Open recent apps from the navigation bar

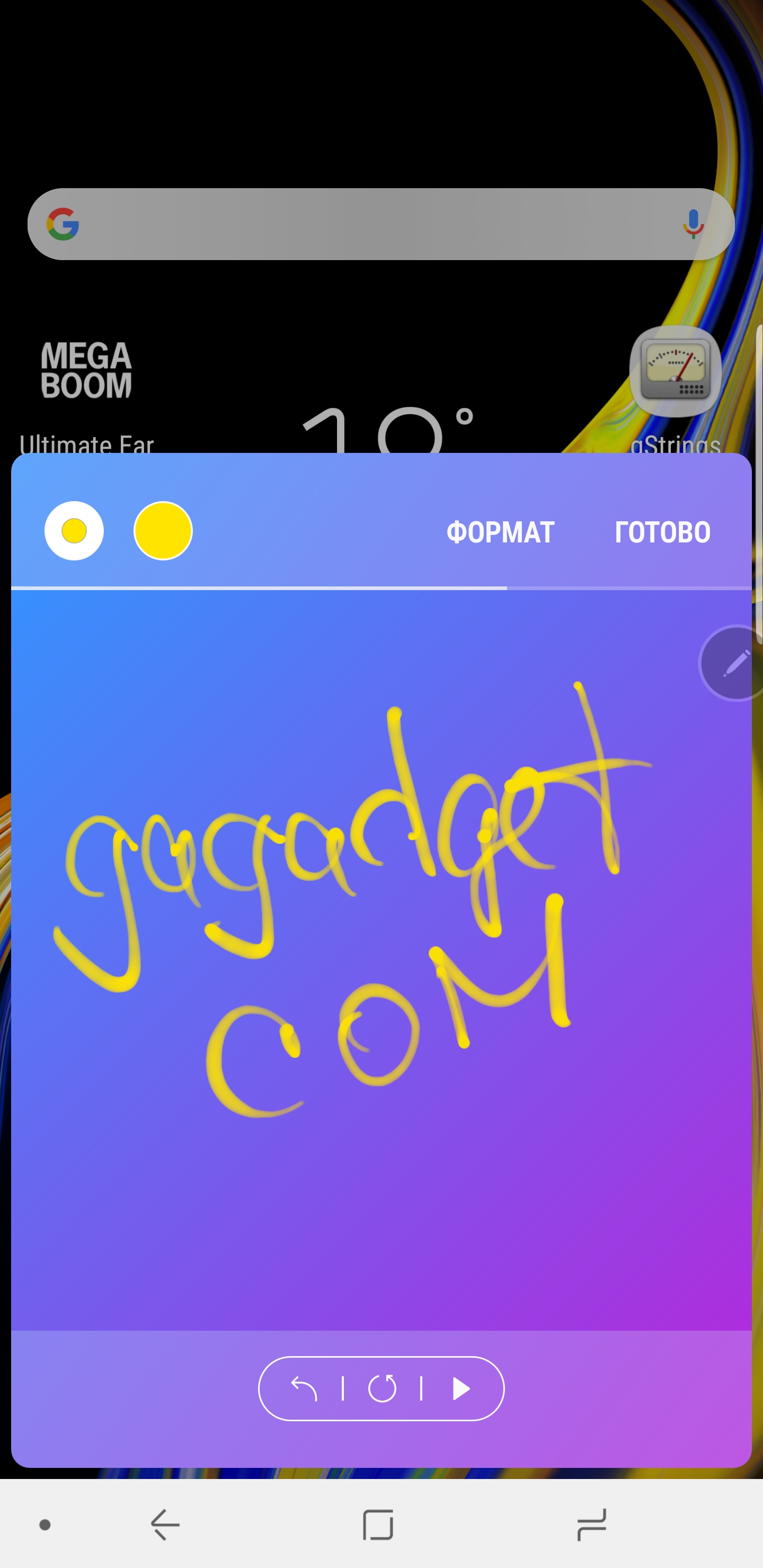coord(591,1524)
